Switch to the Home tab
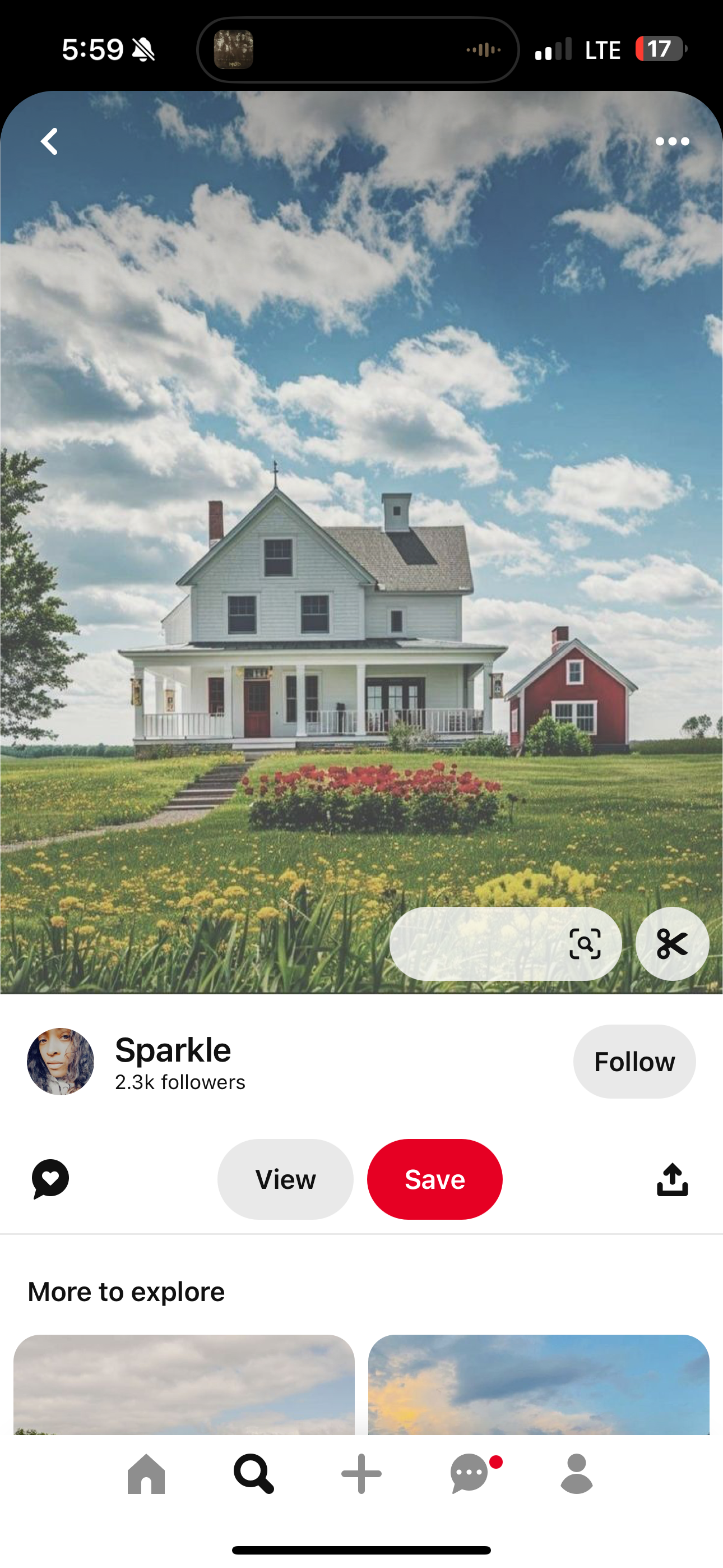This screenshot has width=723, height=1568. (146, 1474)
